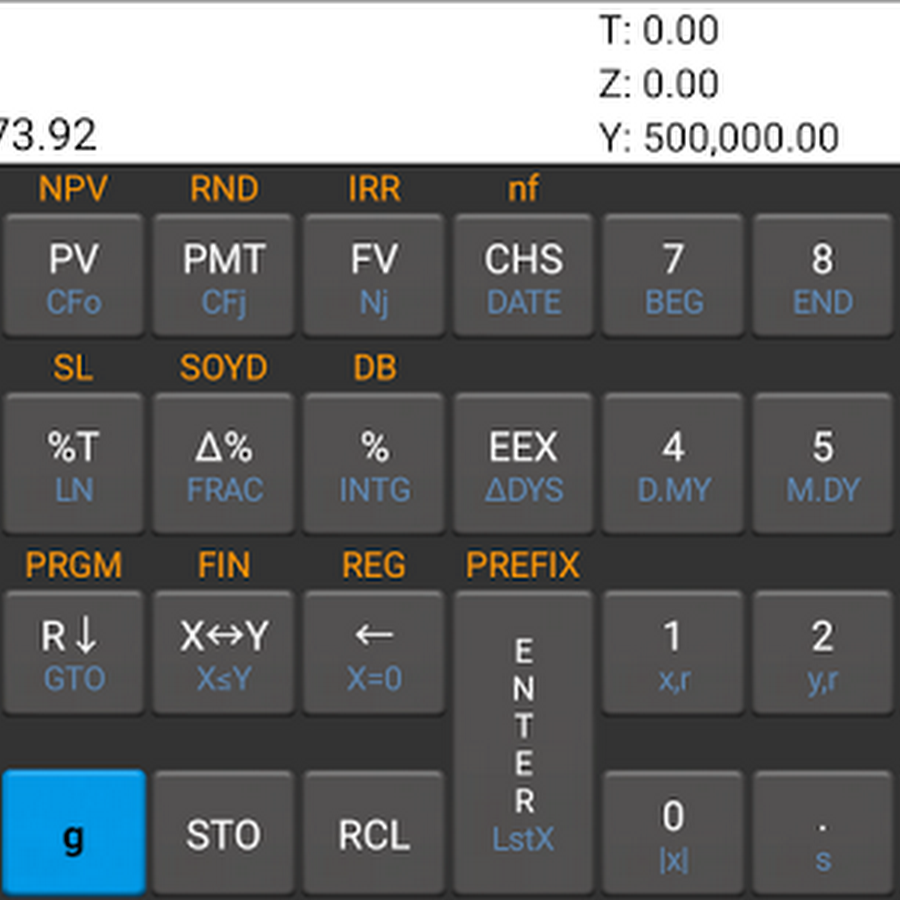Enter digit 8
The height and width of the screenshot is (900, 900).
pos(822,275)
